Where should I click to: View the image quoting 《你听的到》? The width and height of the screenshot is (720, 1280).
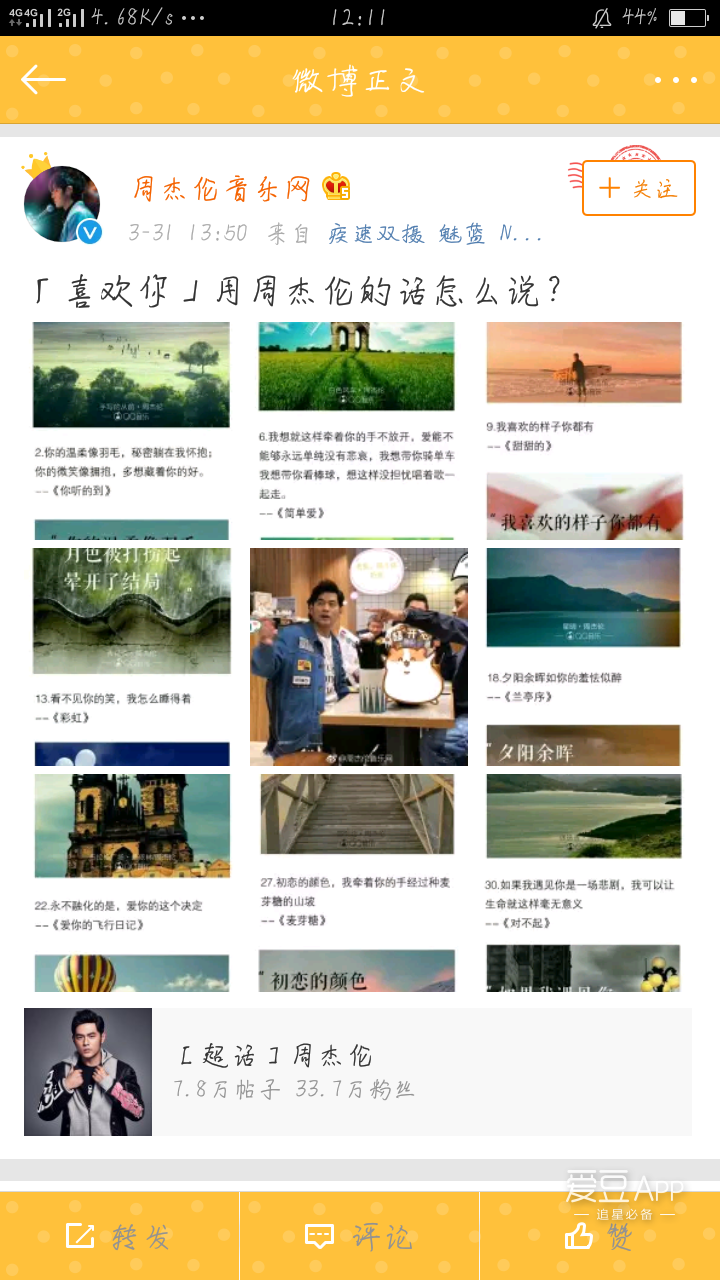131,431
